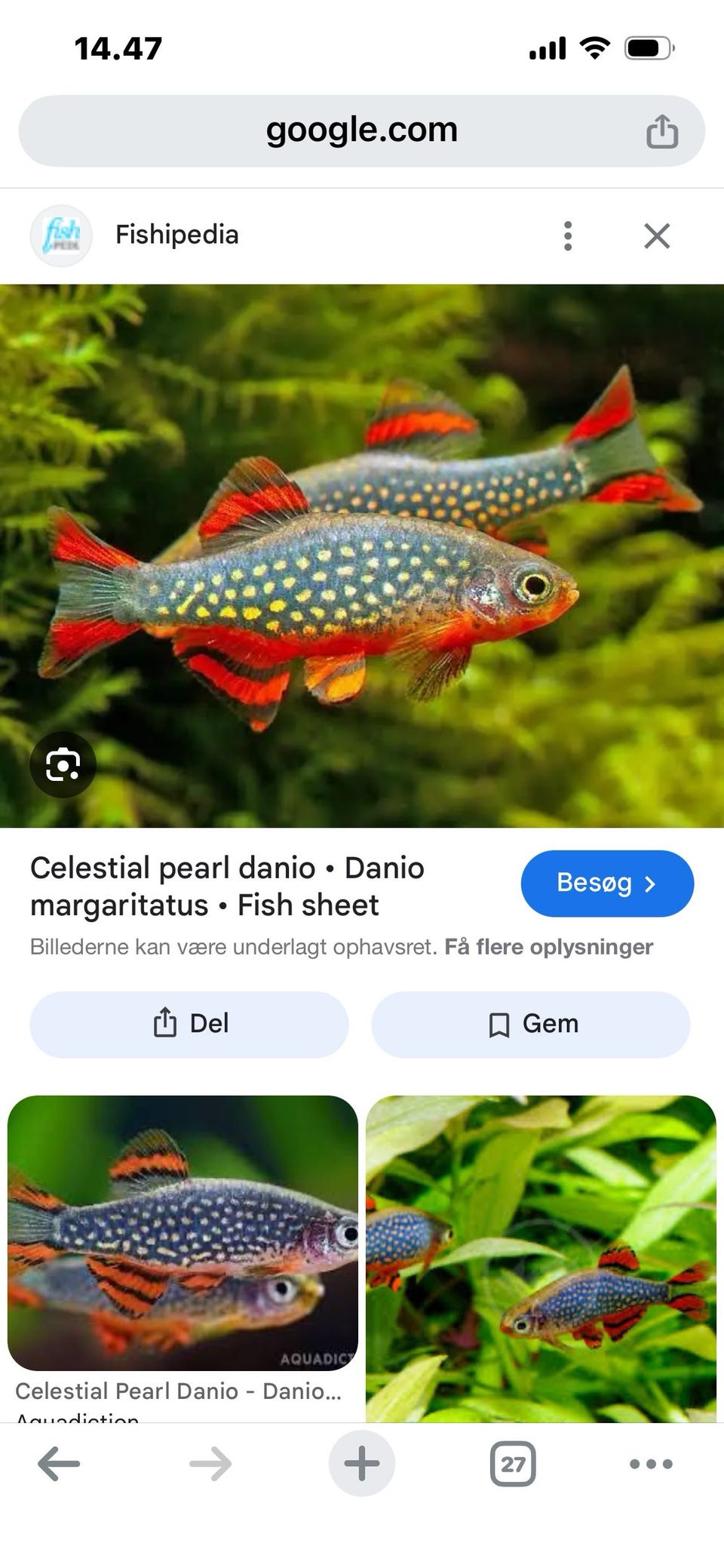Expand the Besøg chevron arrow
Screen dimensions: 724x1568
[651, 884]
